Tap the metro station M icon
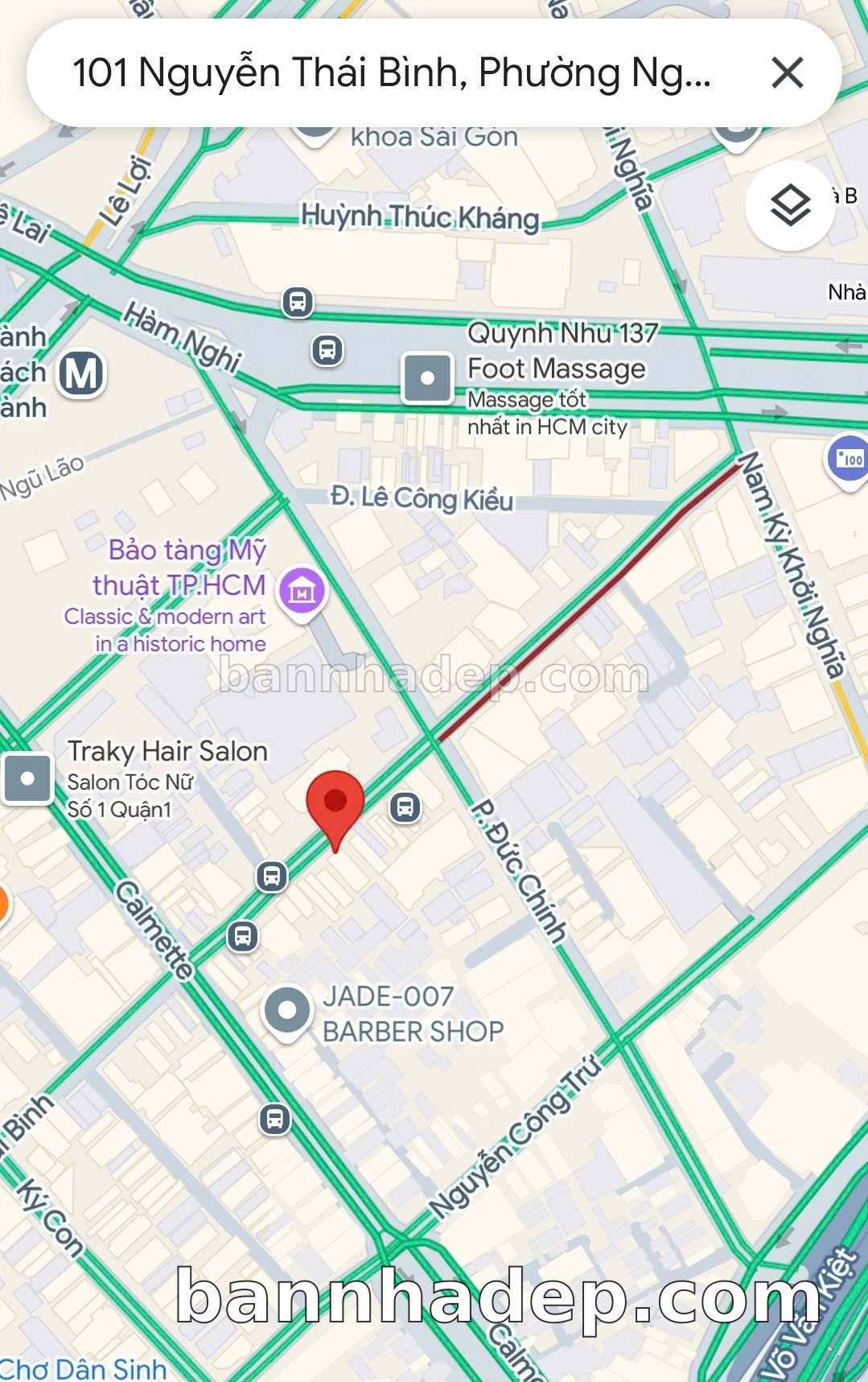Viewport: 868px width, 1382px height. click(x=82, y=374)
